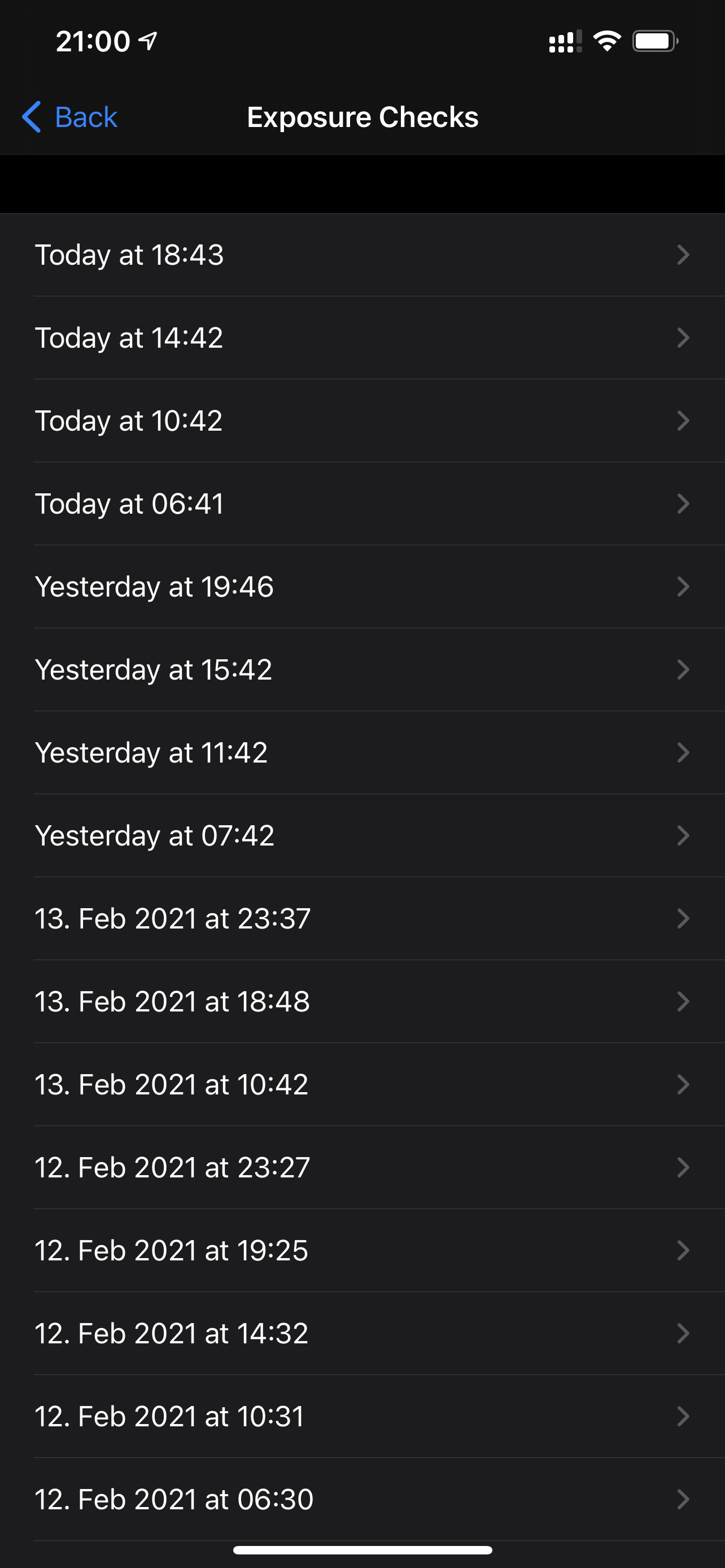Open Today at 06:41 check details
725x1568 pixels.
pos(362,503)
